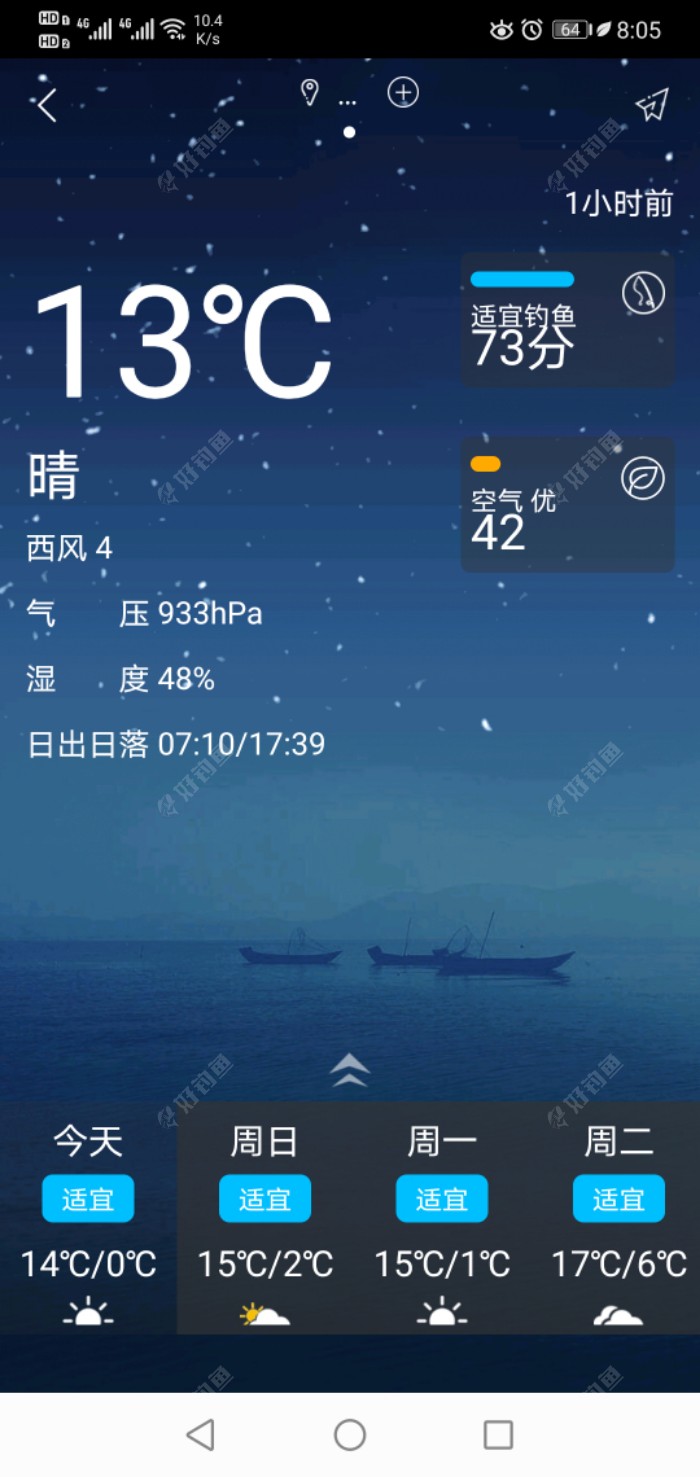Tap the location pin icon
700x1477 pixels.
pyautogui.click(x=310, y=93)
